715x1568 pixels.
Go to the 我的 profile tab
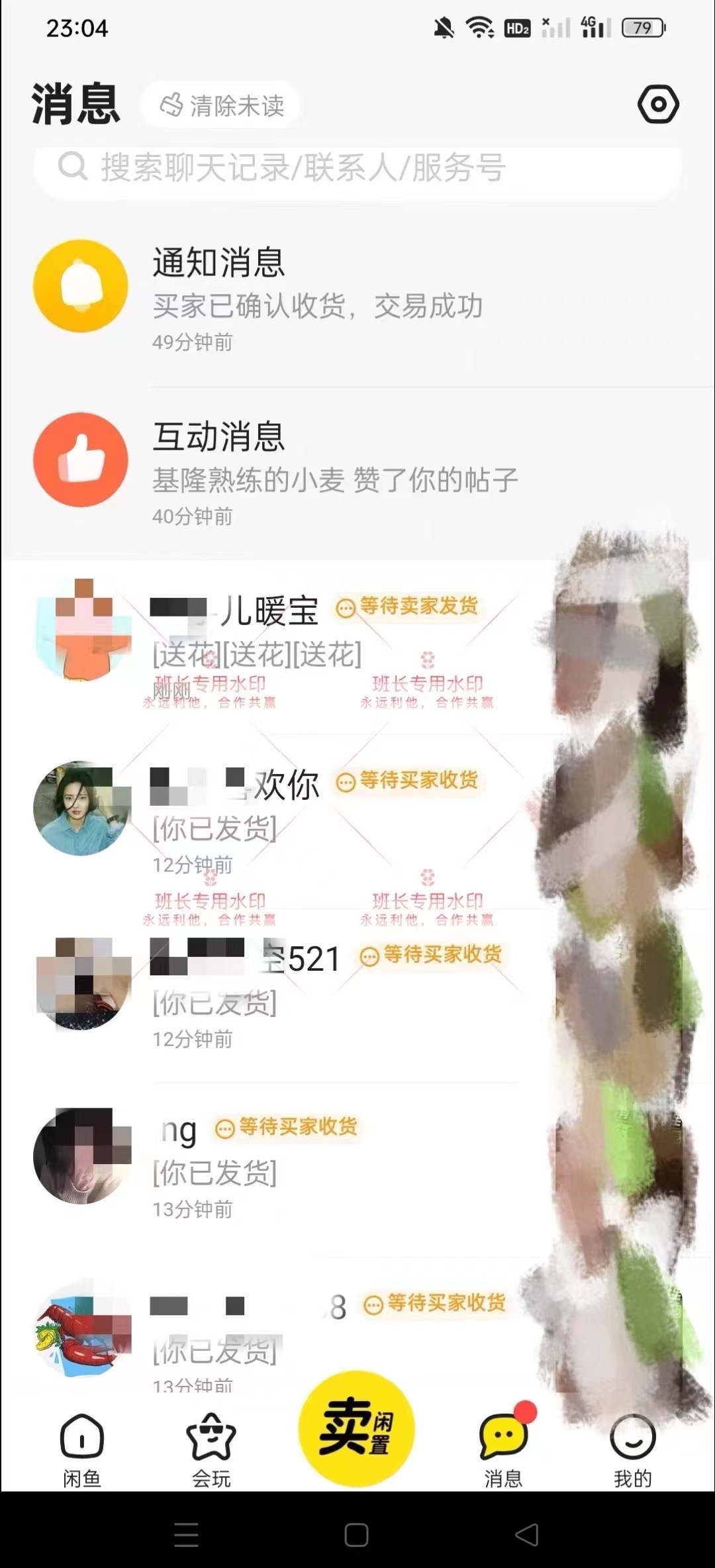(632, 1450)
